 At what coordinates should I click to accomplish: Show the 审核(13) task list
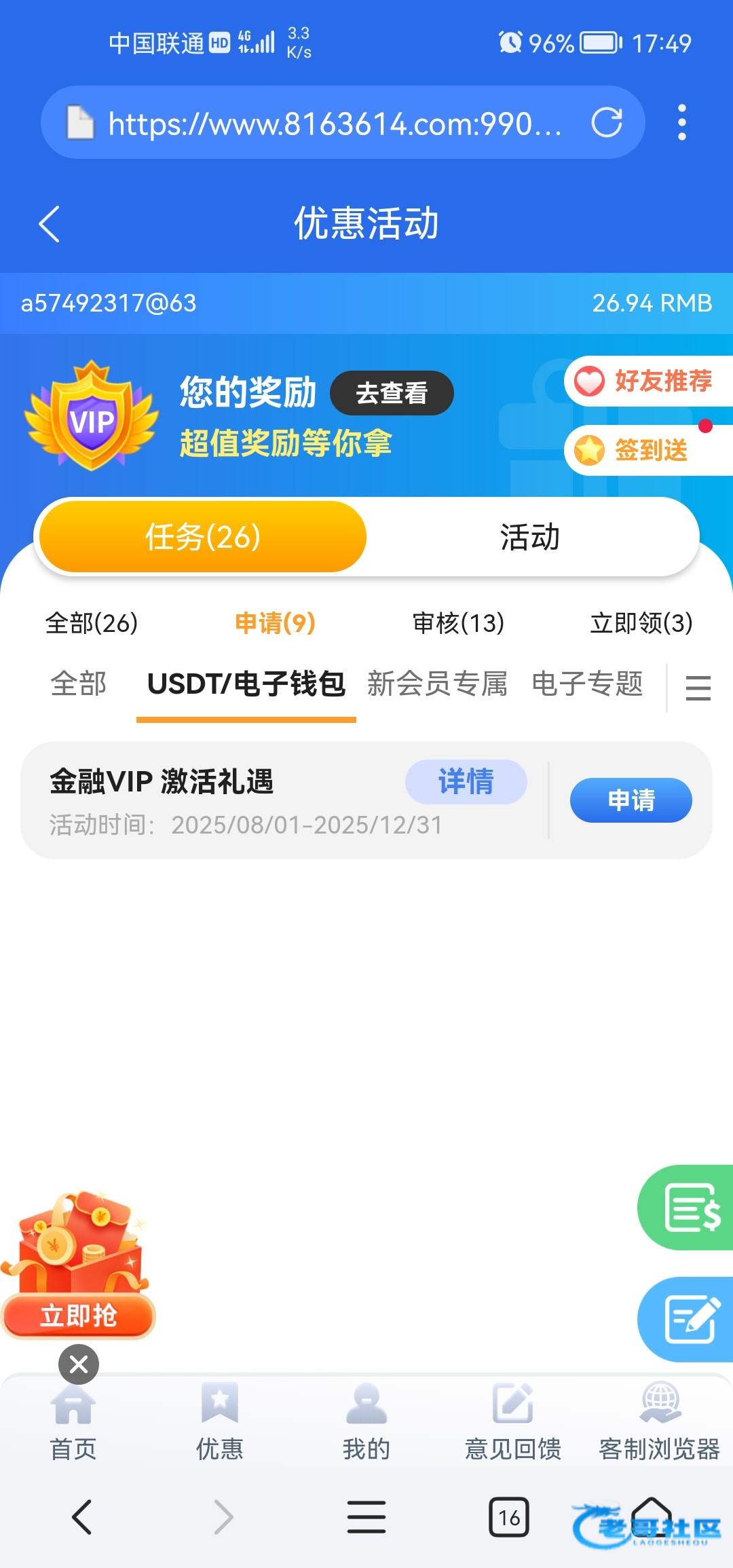tap(458, 622)
